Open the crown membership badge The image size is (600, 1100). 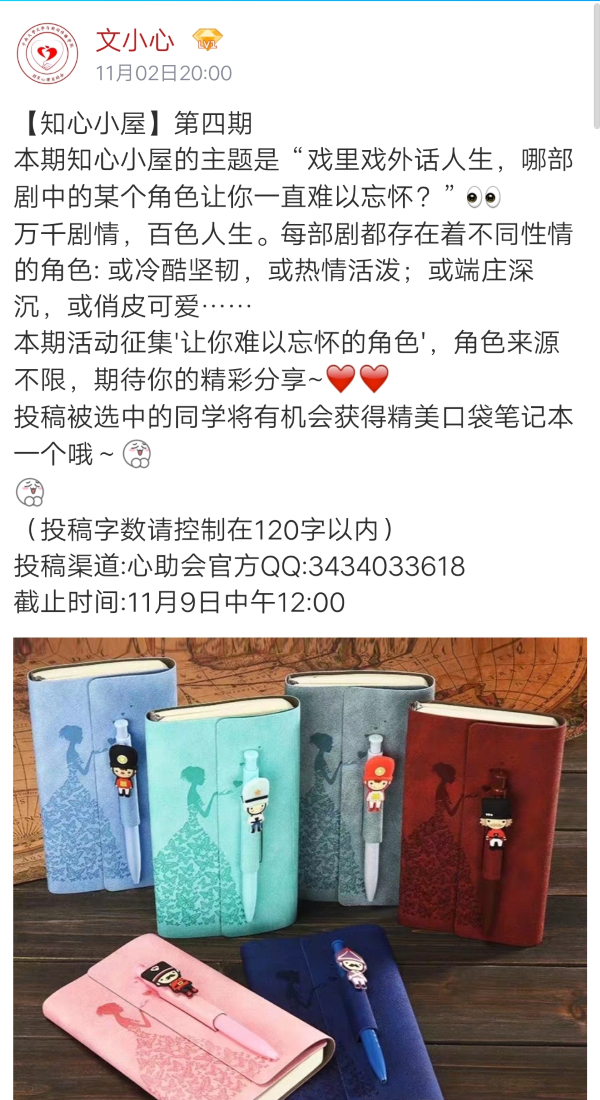pos(208,41)
